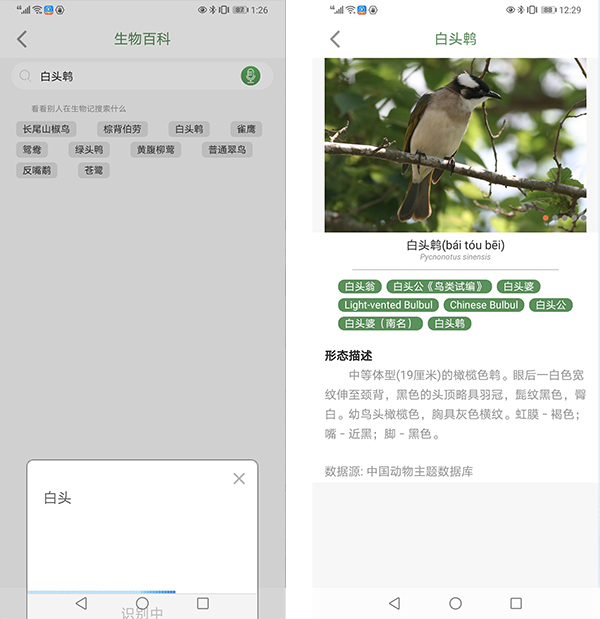Pick the 苍鹭 suggested search
This screenshot has width=600, height=619.
93,171
